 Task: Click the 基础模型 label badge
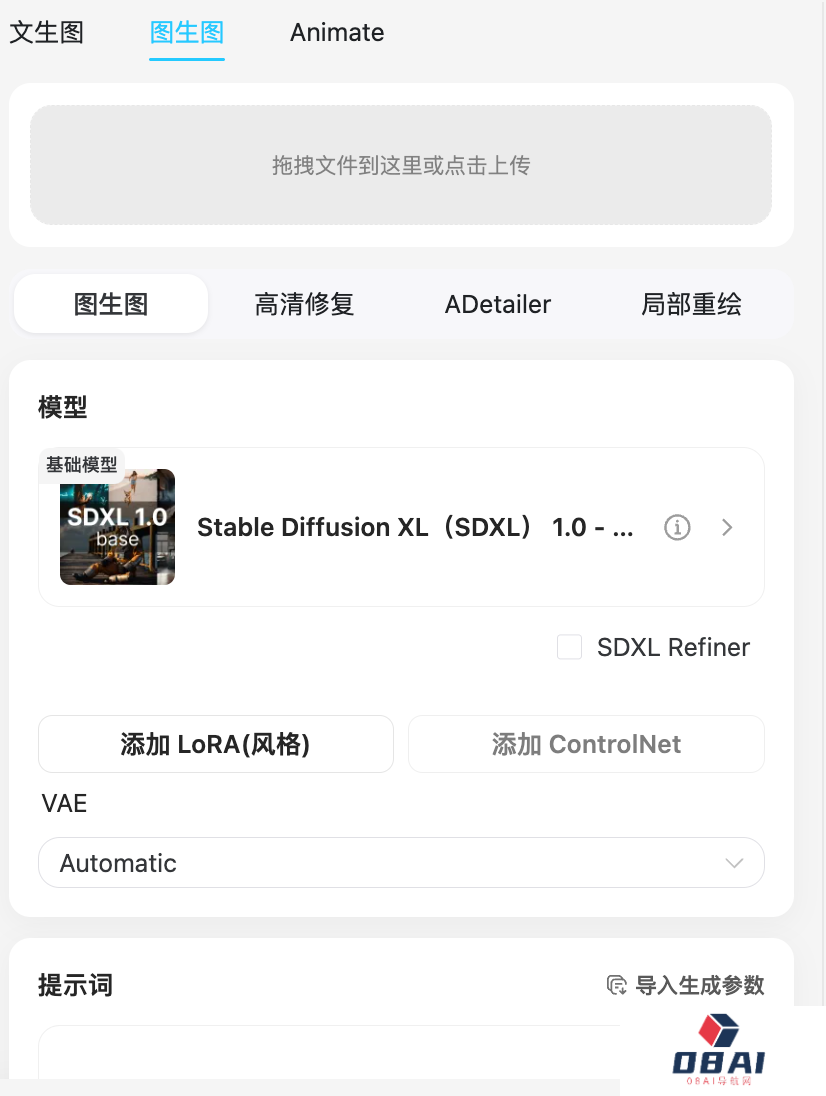coord(81,465)
